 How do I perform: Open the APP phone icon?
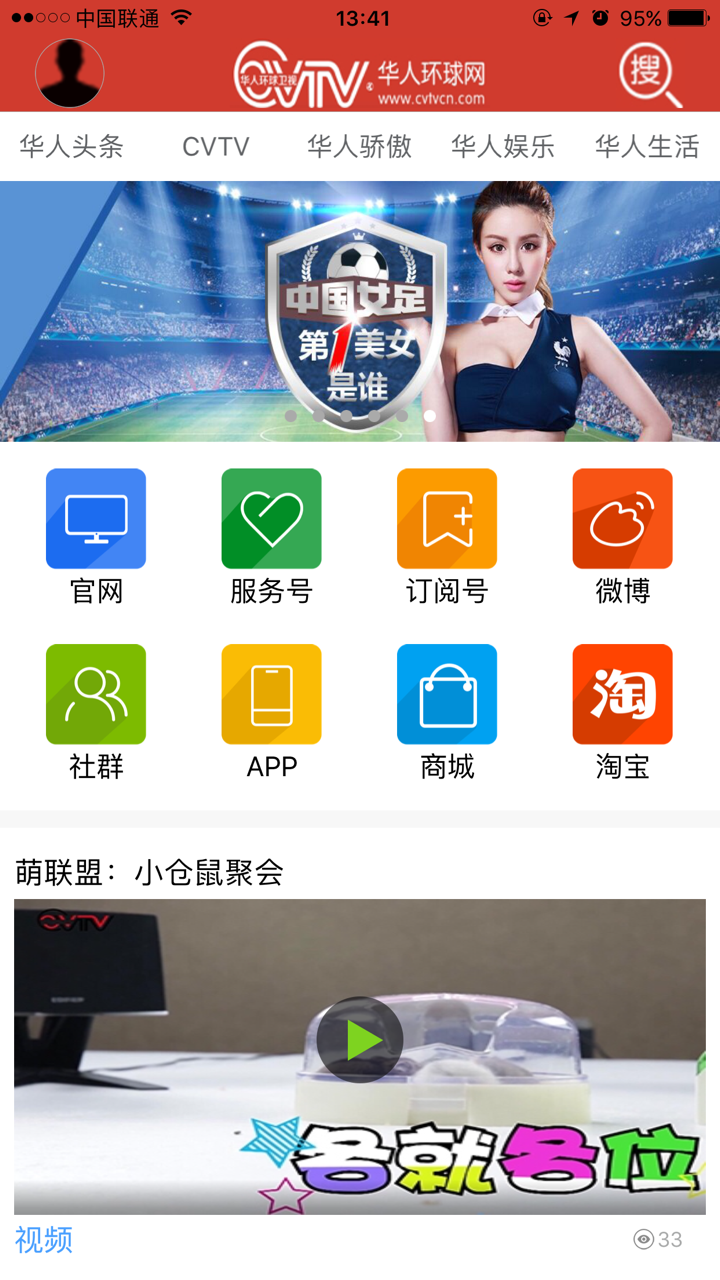click(271, 694)
